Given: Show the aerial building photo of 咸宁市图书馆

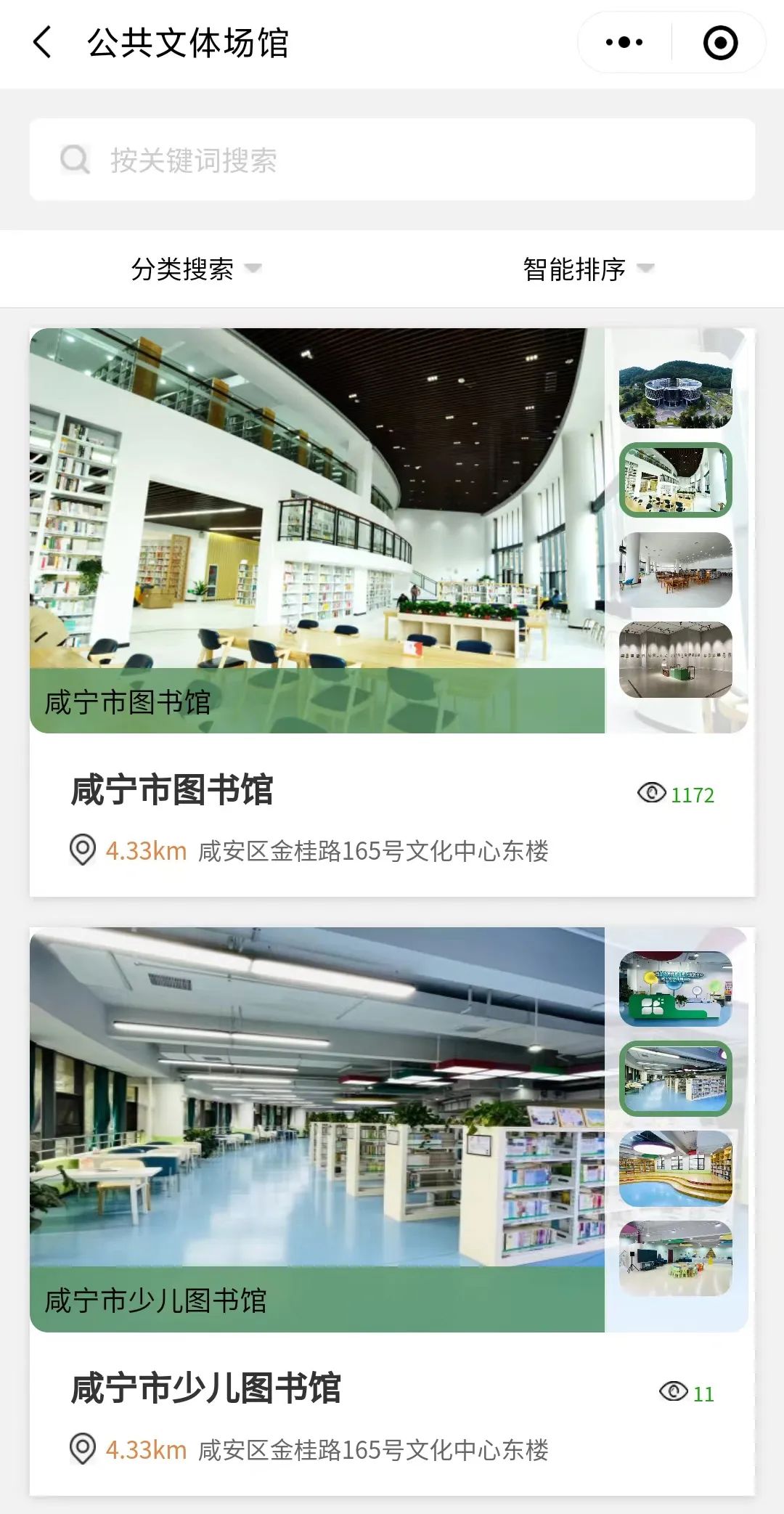Looking at the screenshot, I should tap(675, 391).
